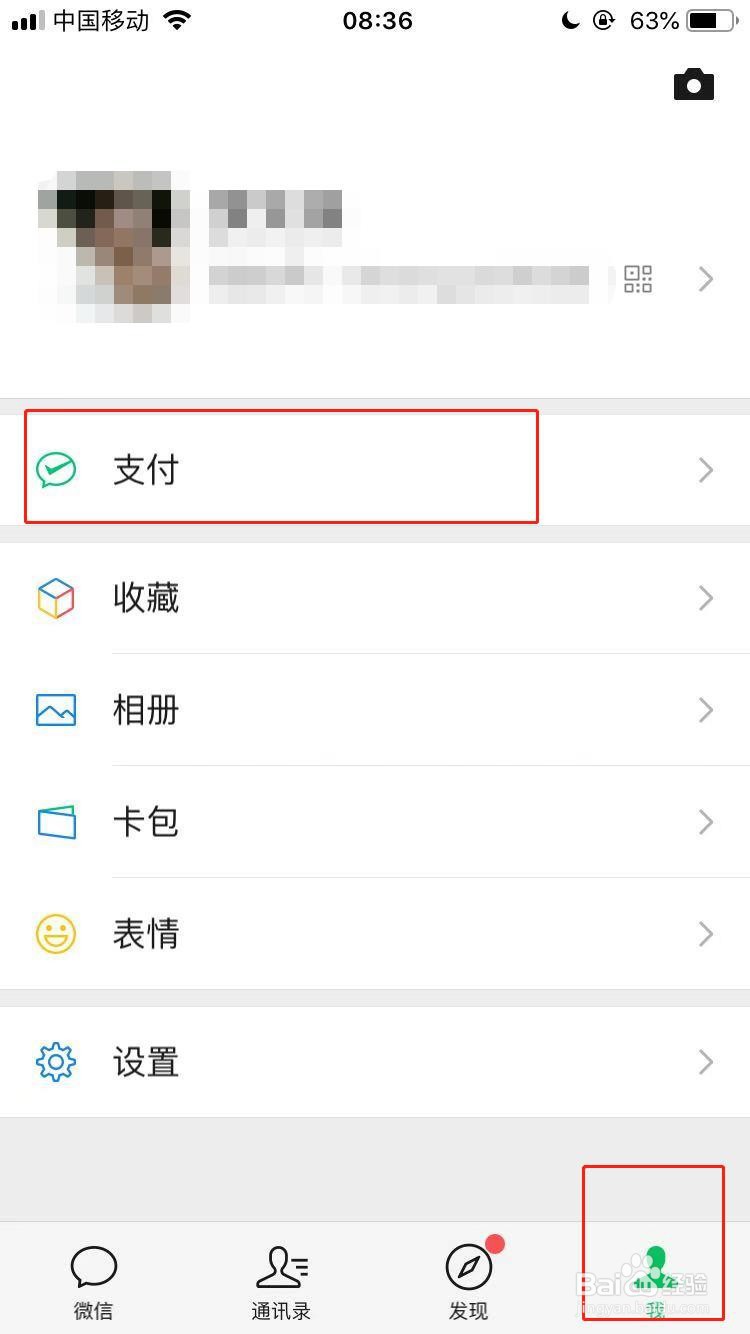Screen dimensions: 750x1334
Task: Open the 发现 (Discover) tab
Action: pos(468,1280)
